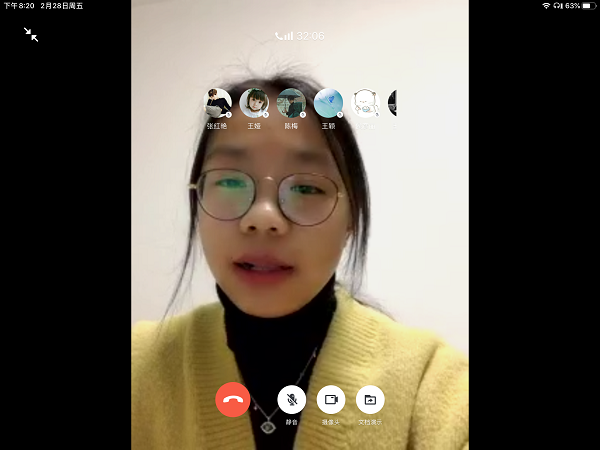
Task: Select participant 王颖's avatar
Action: point(328,103)
